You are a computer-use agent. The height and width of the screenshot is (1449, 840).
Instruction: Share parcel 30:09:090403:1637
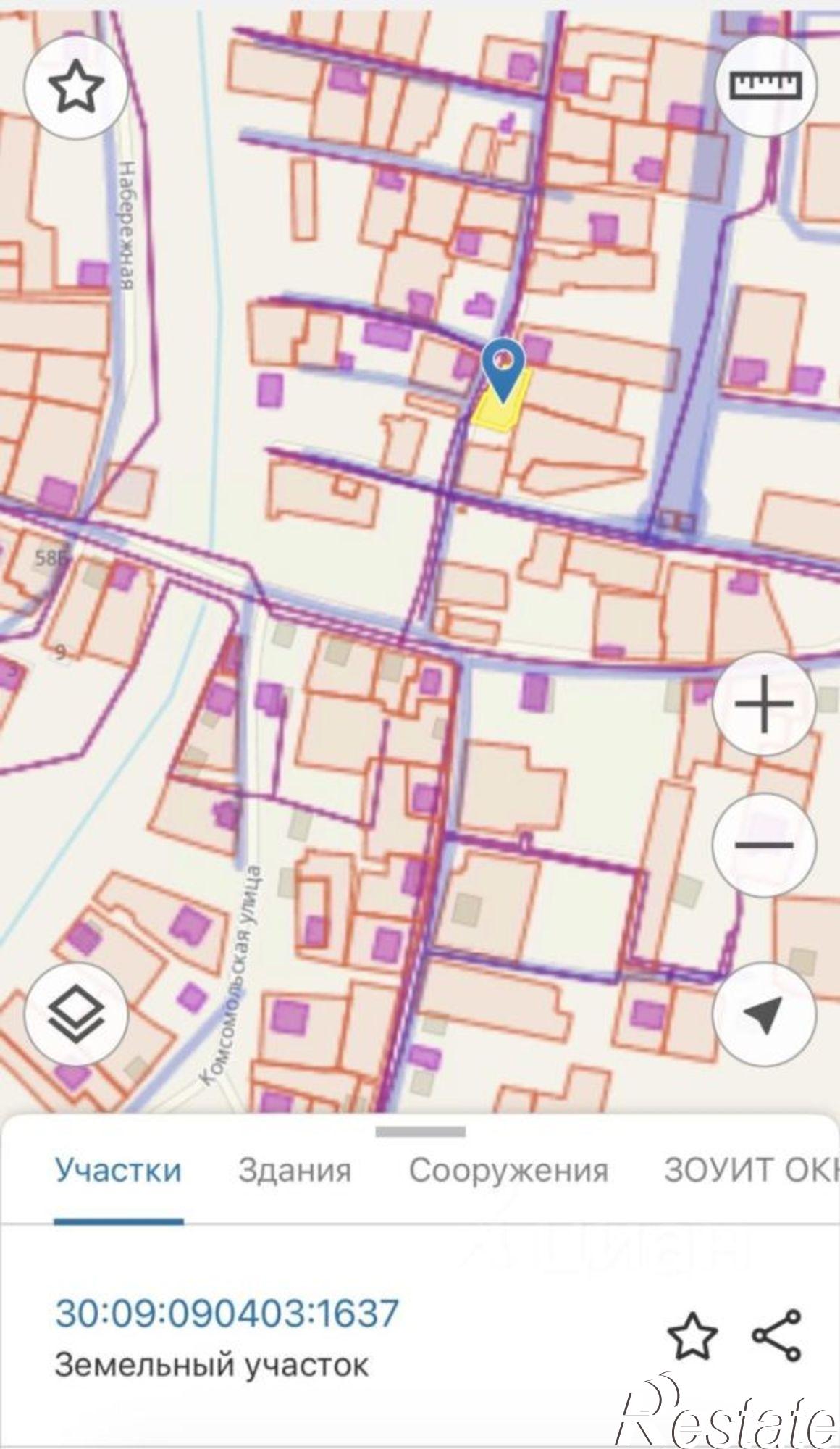pos(777,1335)
